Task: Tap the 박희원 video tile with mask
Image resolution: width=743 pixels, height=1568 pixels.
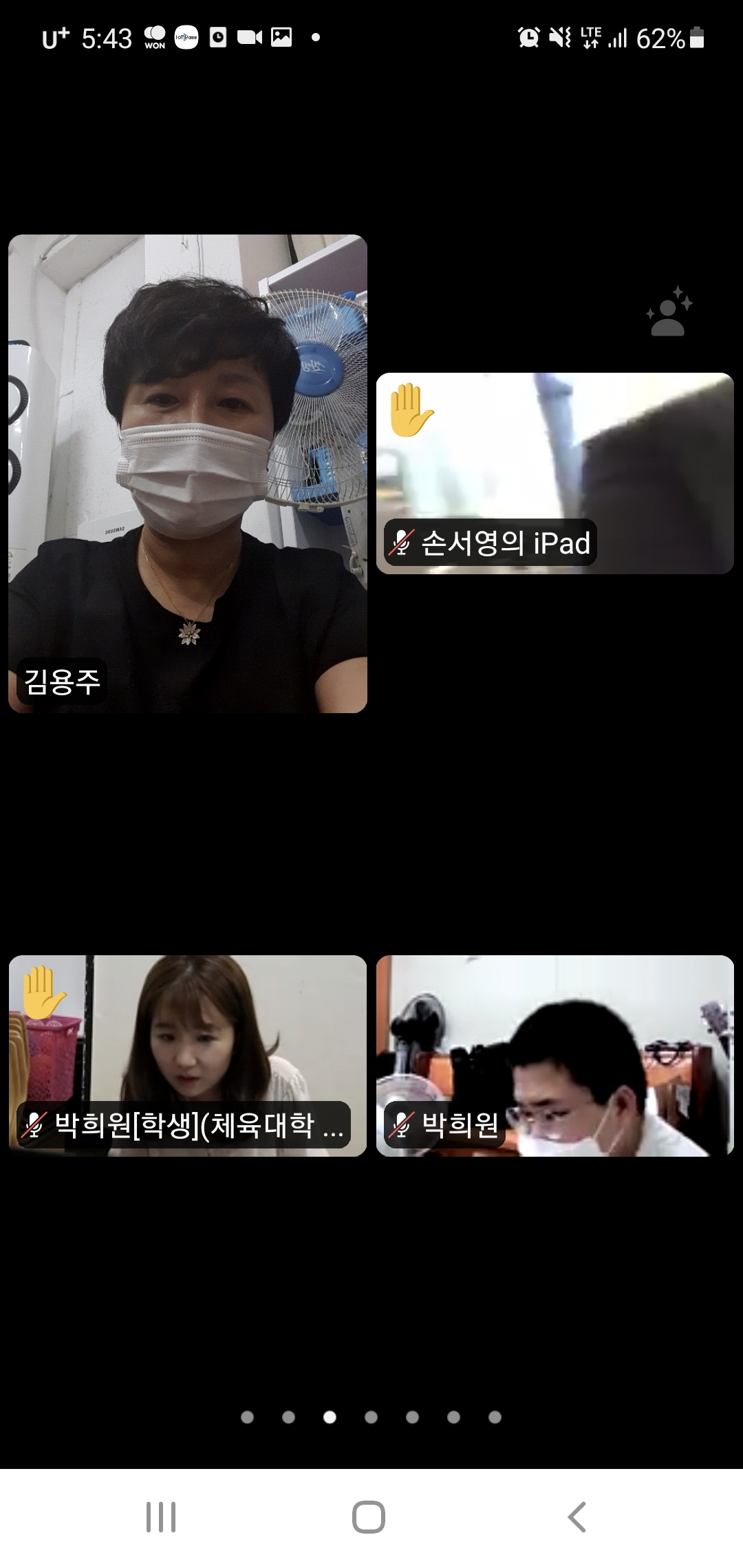Action: [x=554, y=1055]
